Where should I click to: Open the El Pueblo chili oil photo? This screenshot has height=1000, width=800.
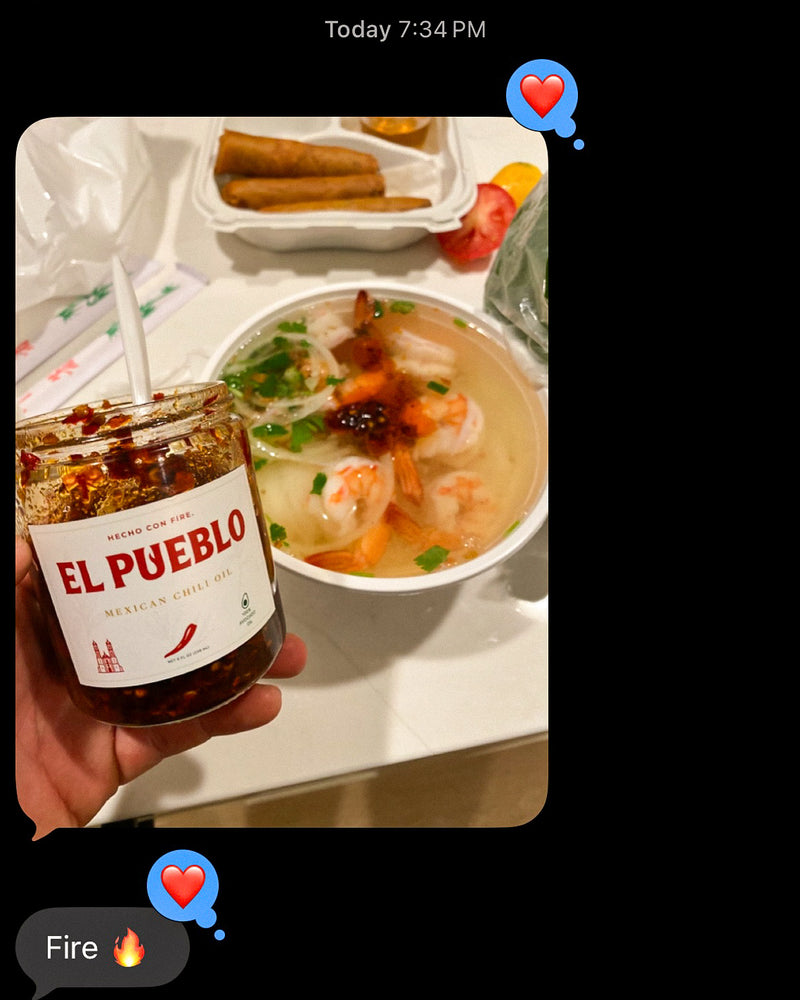[282, 470]
